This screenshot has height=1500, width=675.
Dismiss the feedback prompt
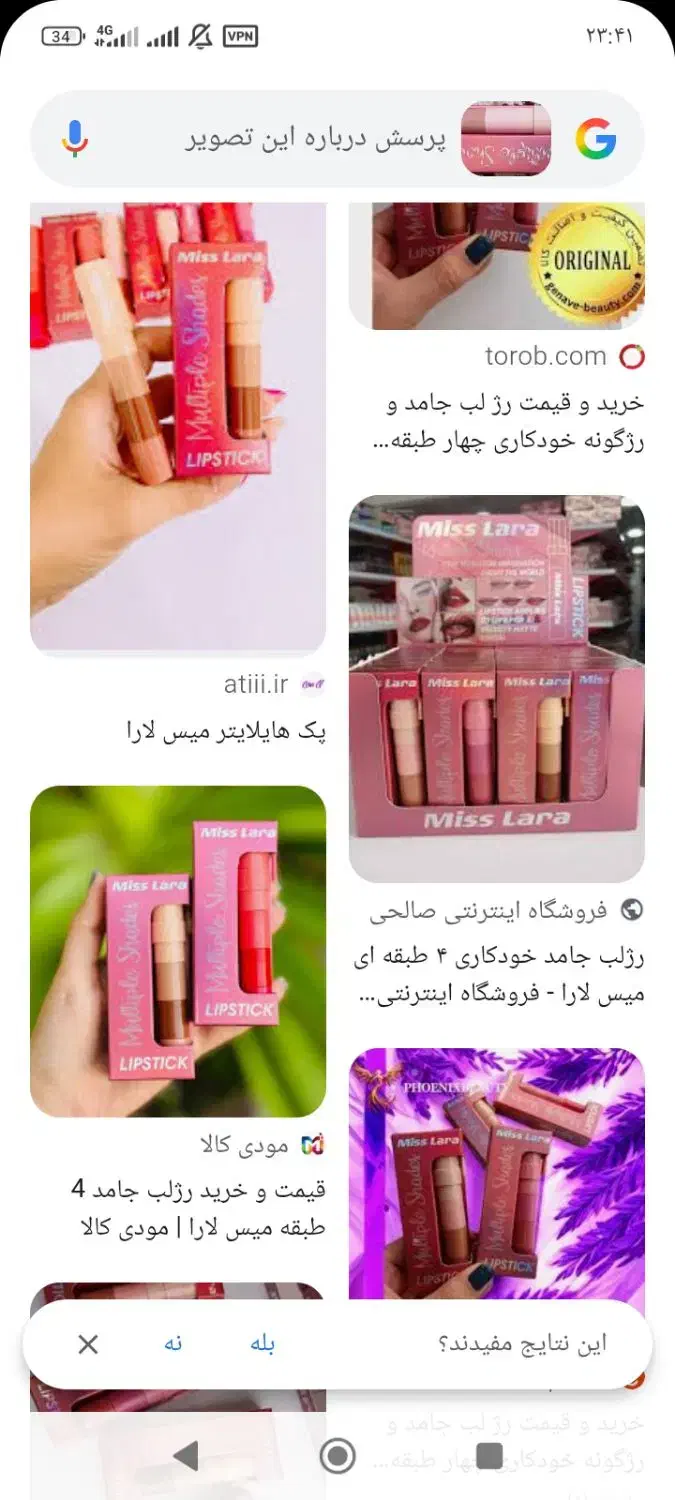tap(88, 1344)
